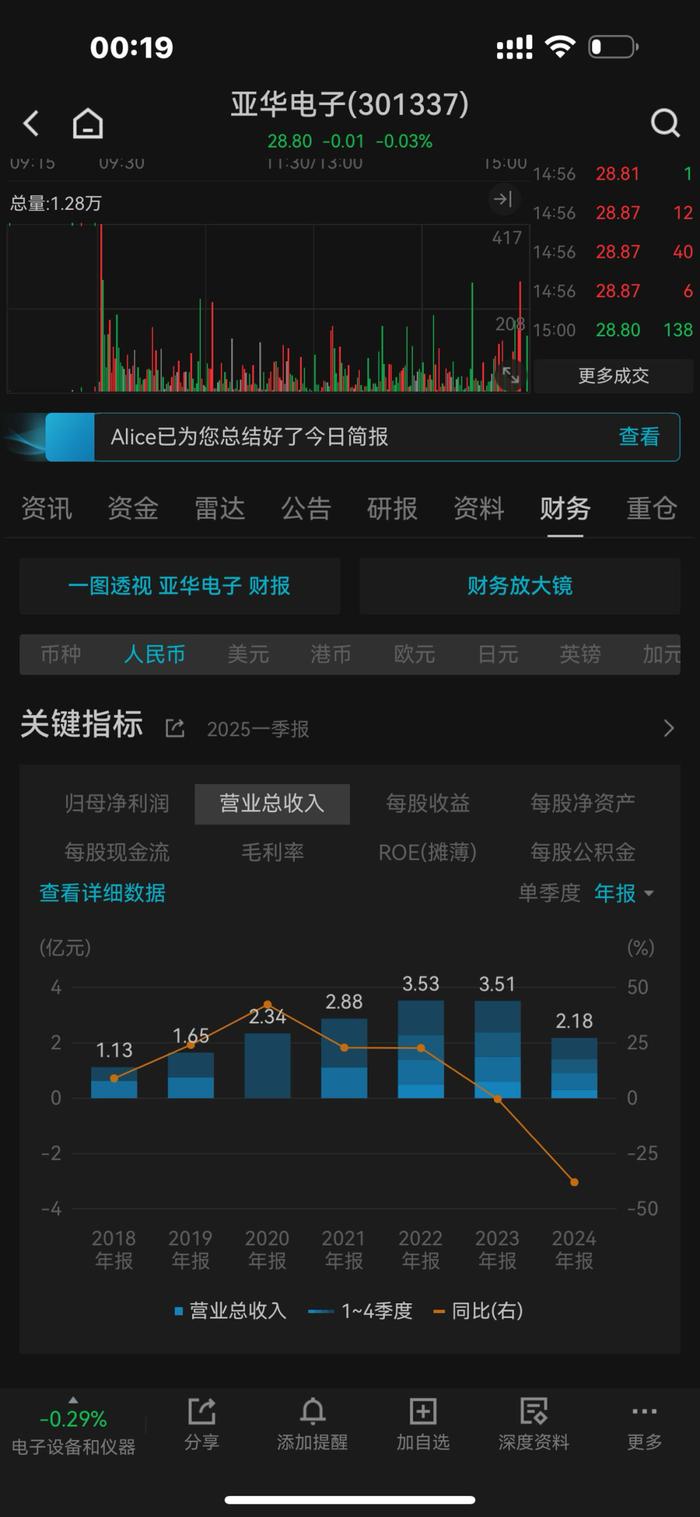Open the 年报 period dropdown
Screen dimensions: 700x1517
tap(624, 893)
